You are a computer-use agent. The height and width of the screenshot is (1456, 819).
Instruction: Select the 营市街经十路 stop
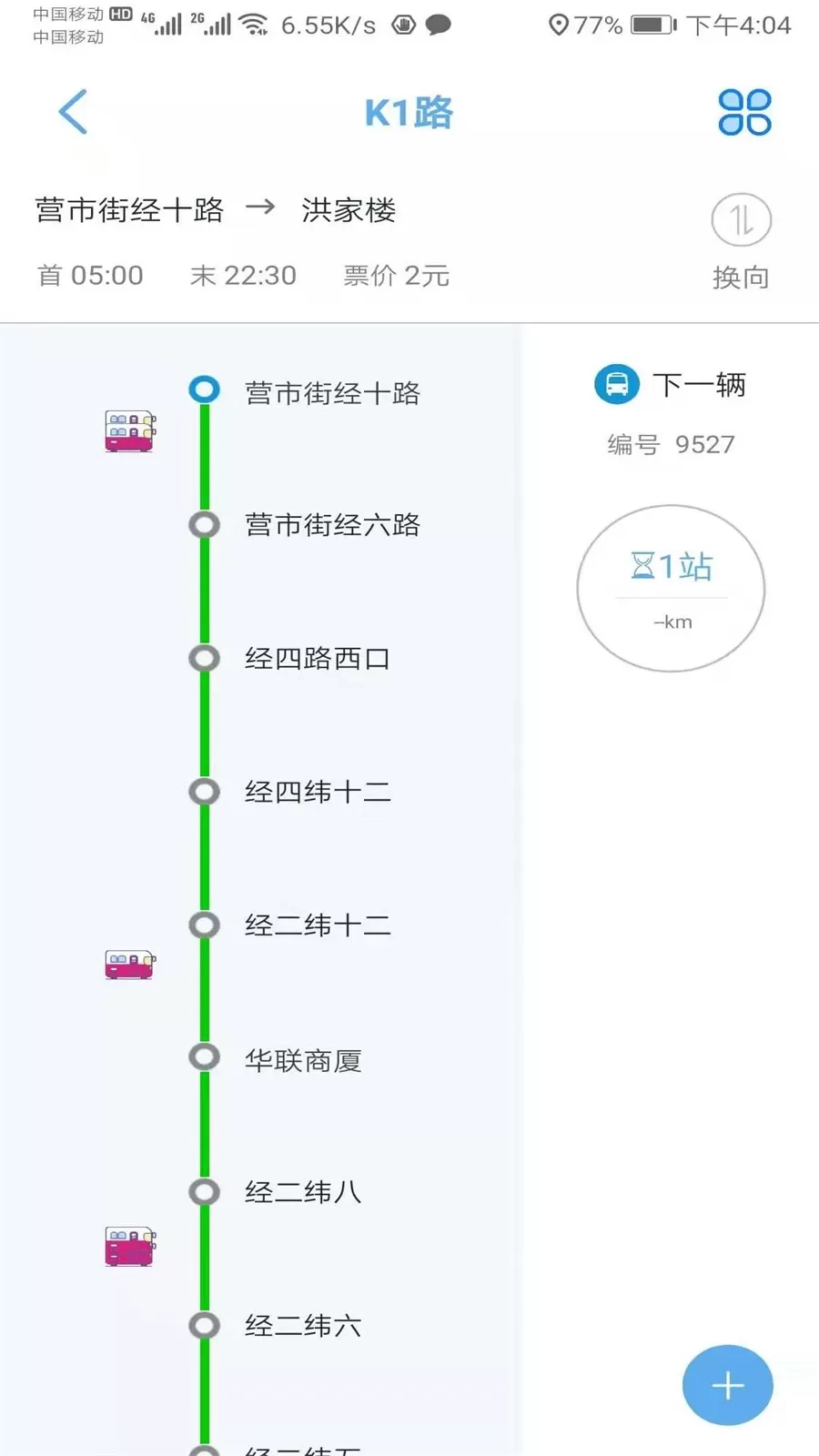tap(333, 393)
